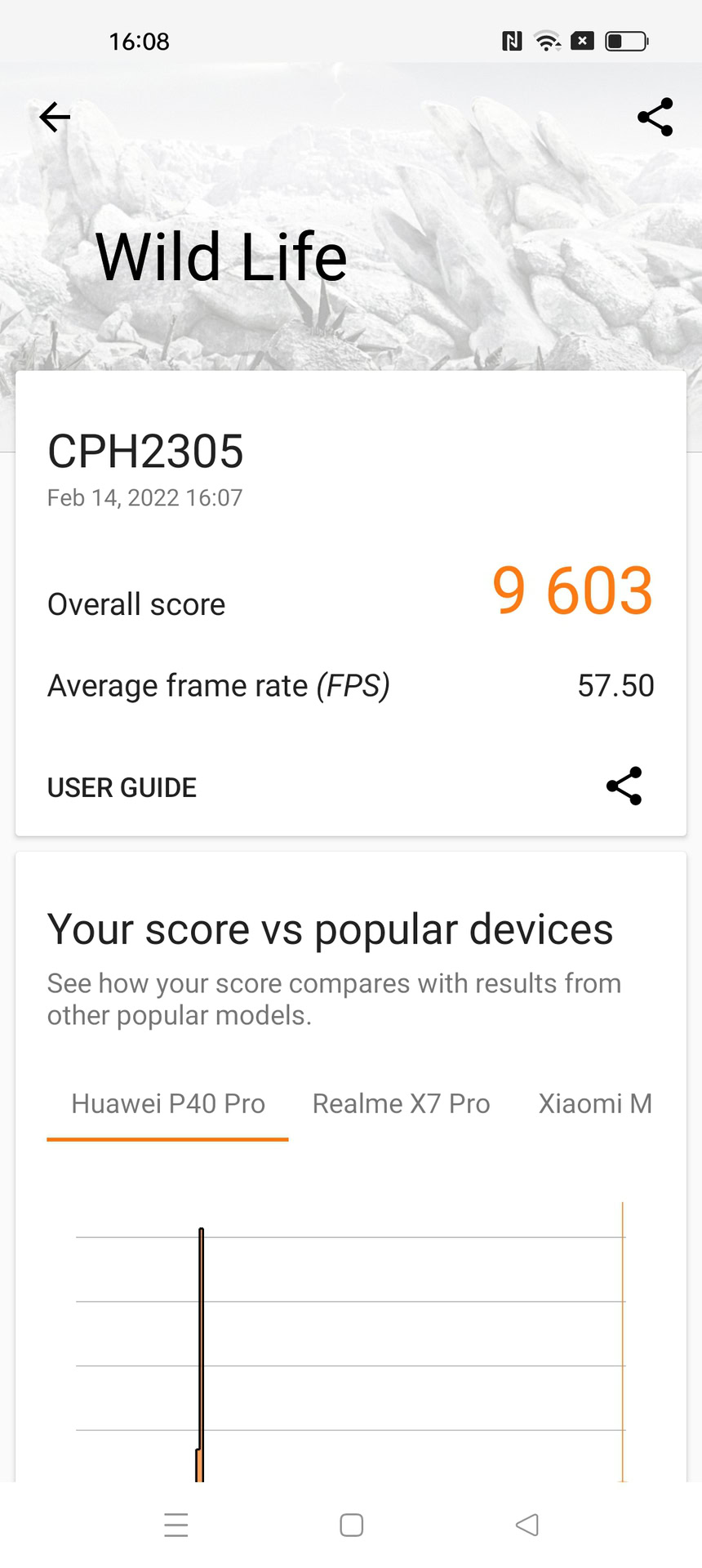
Task: Switch to the Realme X7 Pro tab
Action: [401, 1103]
